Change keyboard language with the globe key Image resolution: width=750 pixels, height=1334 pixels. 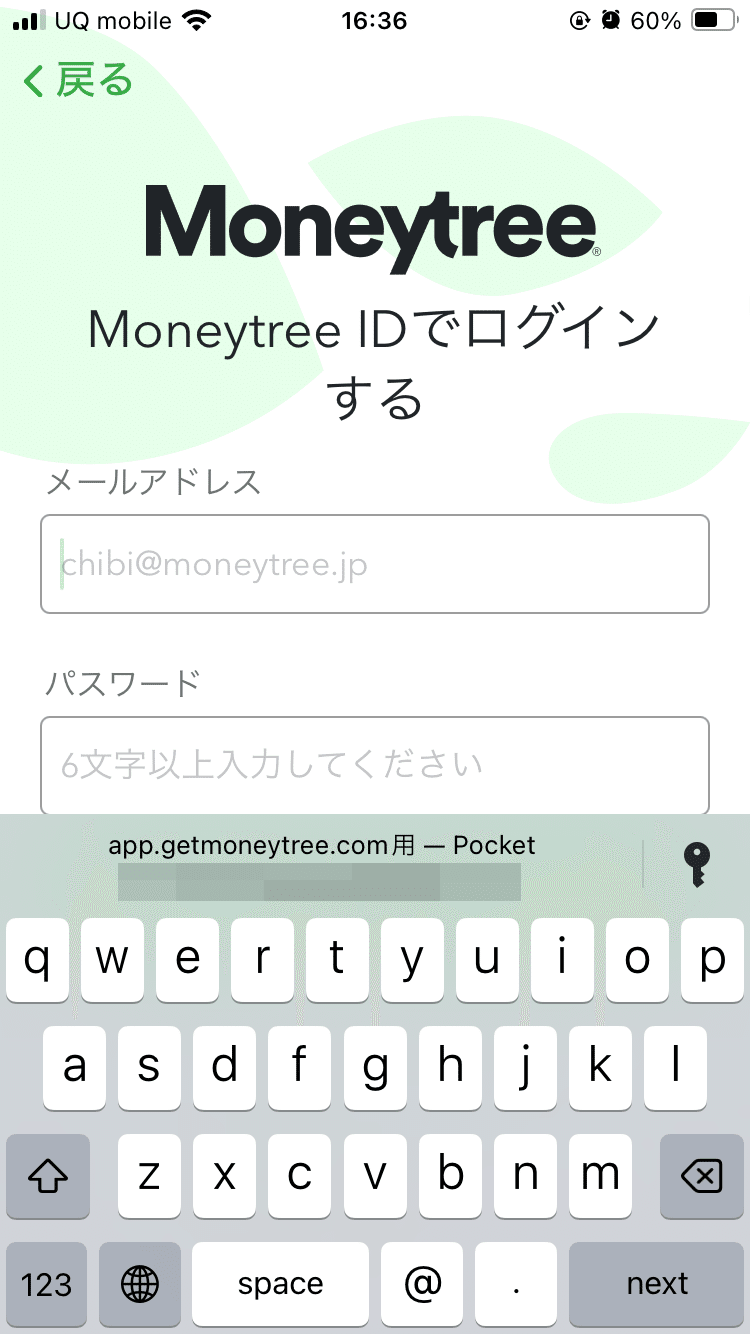tap(141, 1284)
